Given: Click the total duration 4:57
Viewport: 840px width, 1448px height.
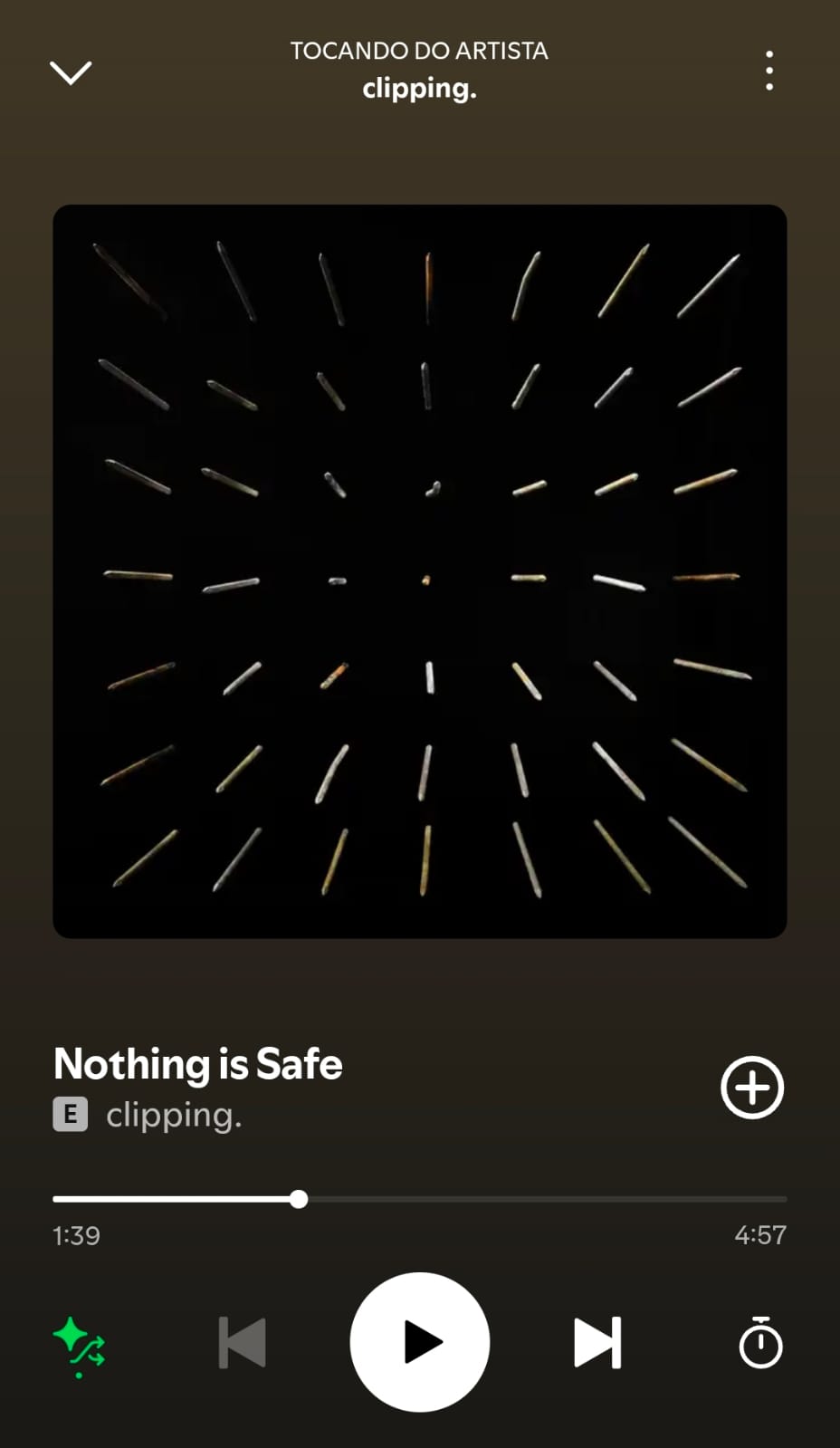Looking at the screenshot, I should [x=759, y=1235].
